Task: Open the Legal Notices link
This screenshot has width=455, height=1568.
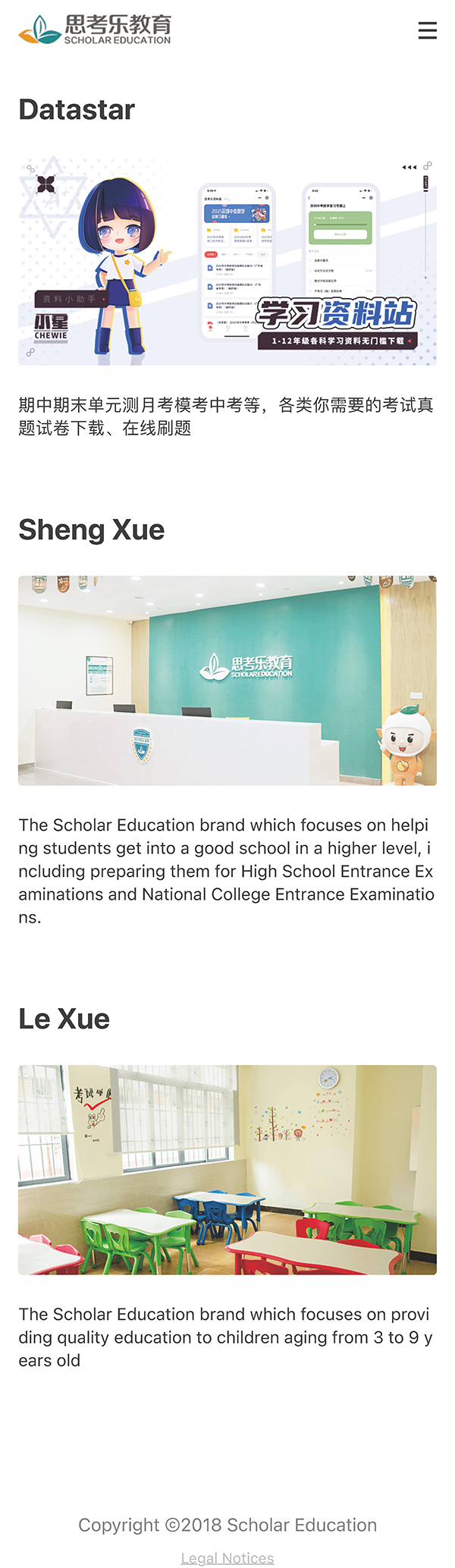Action: pyautogui.click(x=227, y=1557)
